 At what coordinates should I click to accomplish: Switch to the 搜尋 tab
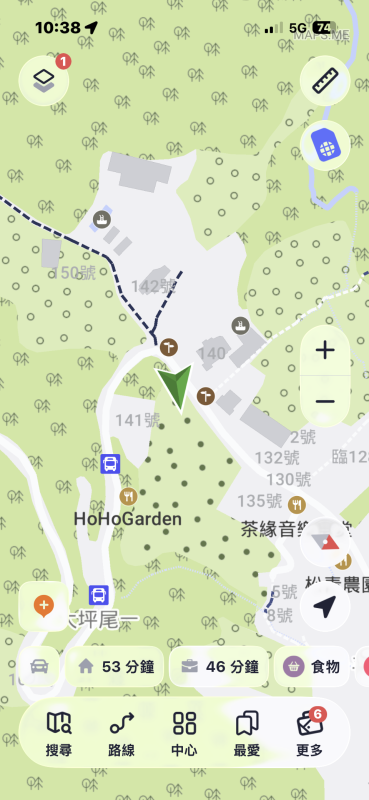coord(59,734)
